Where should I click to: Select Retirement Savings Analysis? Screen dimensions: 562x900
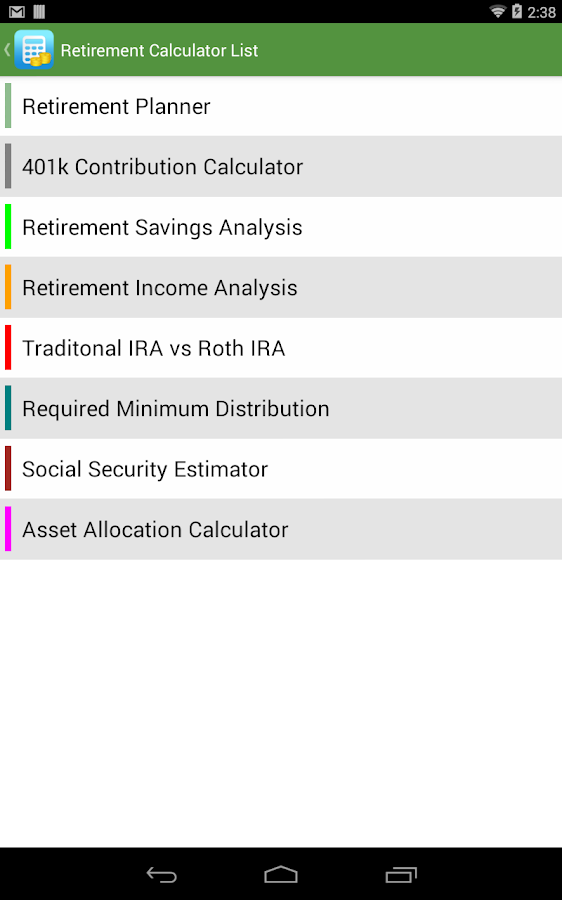pos(281,227)
